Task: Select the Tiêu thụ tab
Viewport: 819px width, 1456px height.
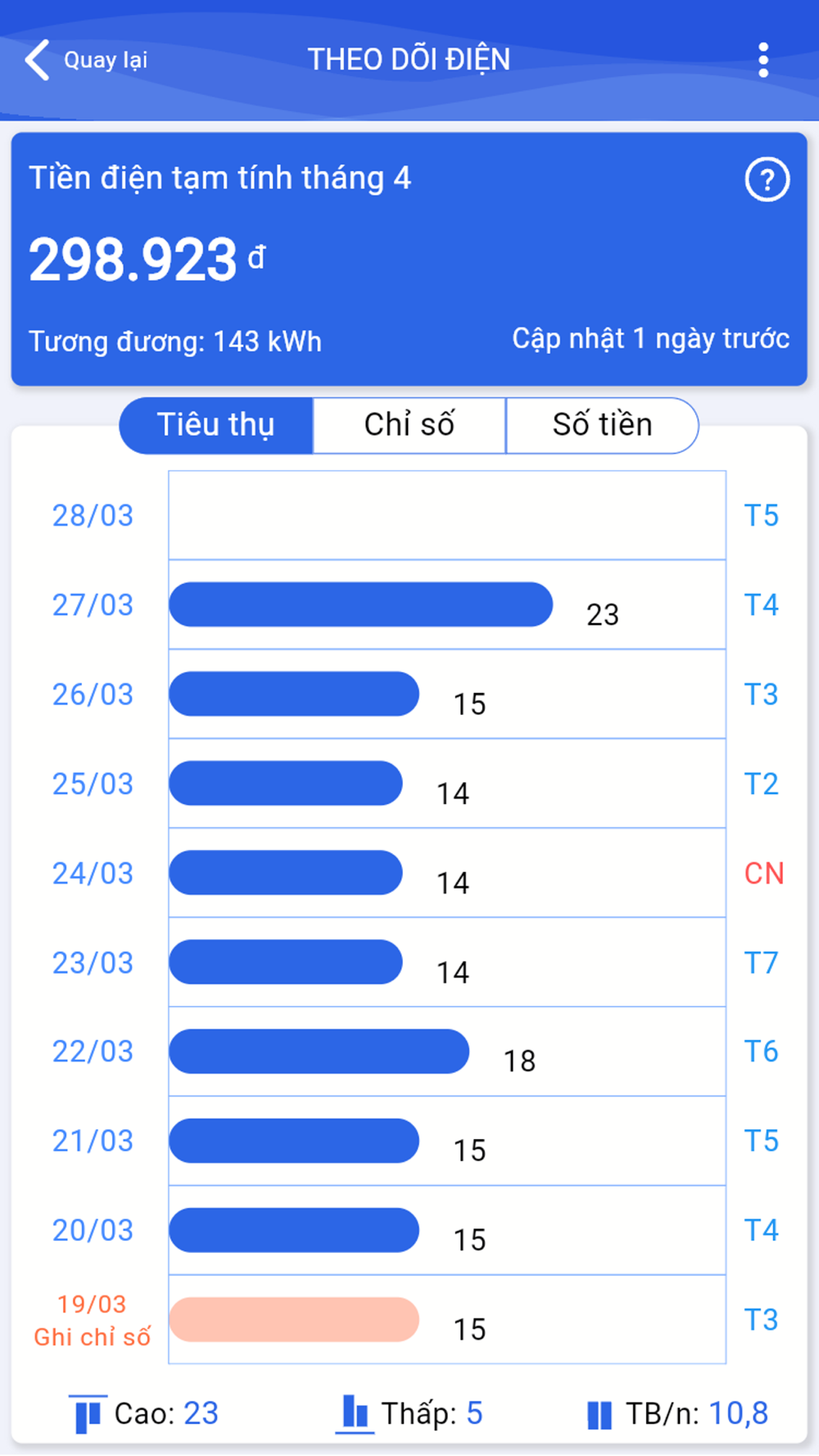Action: (x=216, y=425)
